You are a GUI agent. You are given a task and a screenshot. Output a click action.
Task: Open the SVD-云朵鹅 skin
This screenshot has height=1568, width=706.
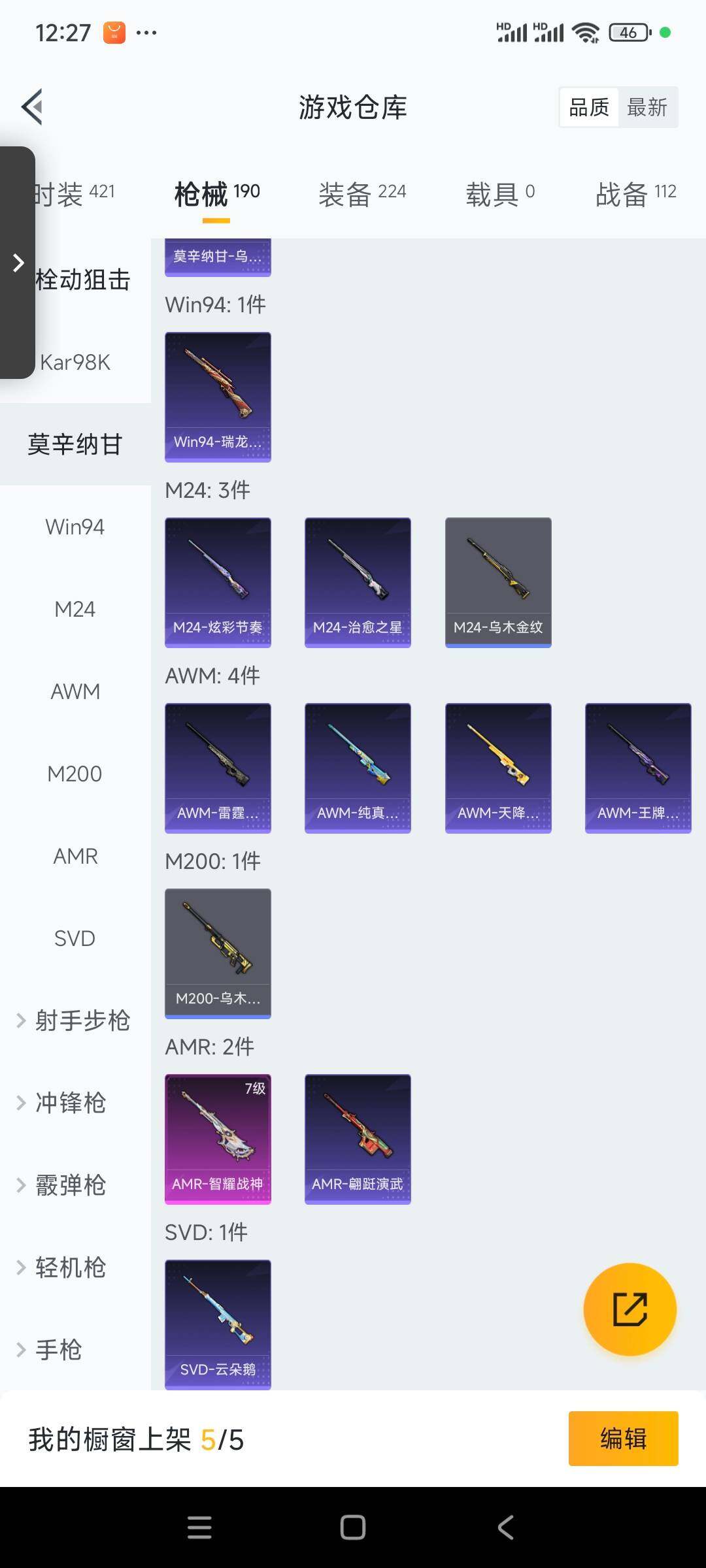point(218,1323)
